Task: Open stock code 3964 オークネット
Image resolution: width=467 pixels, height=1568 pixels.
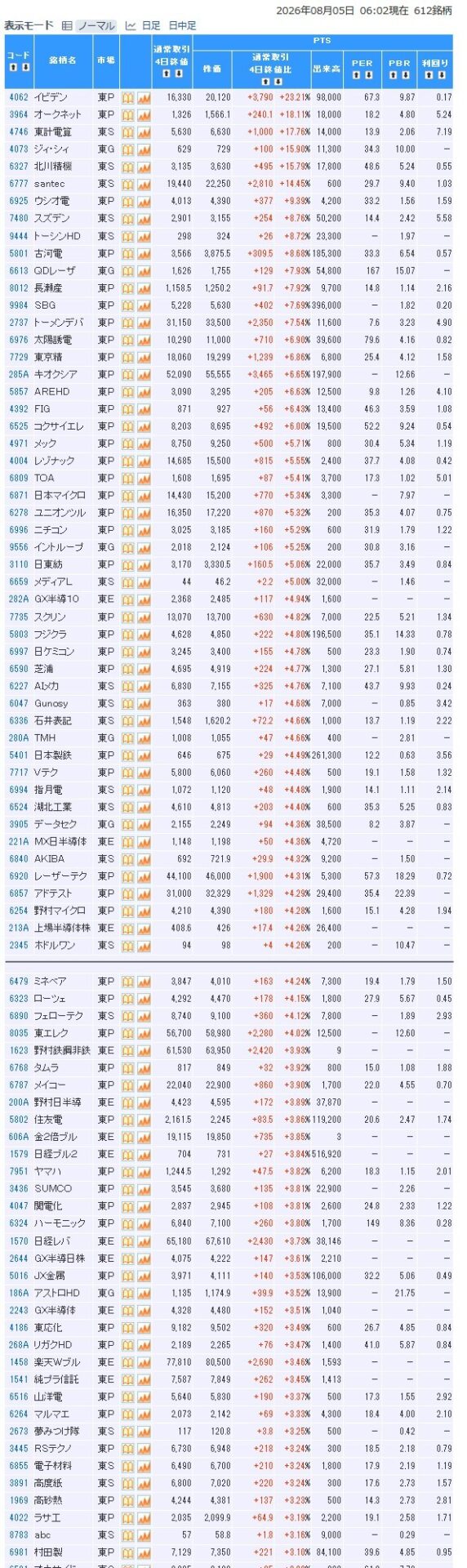Action: [18, 114]
